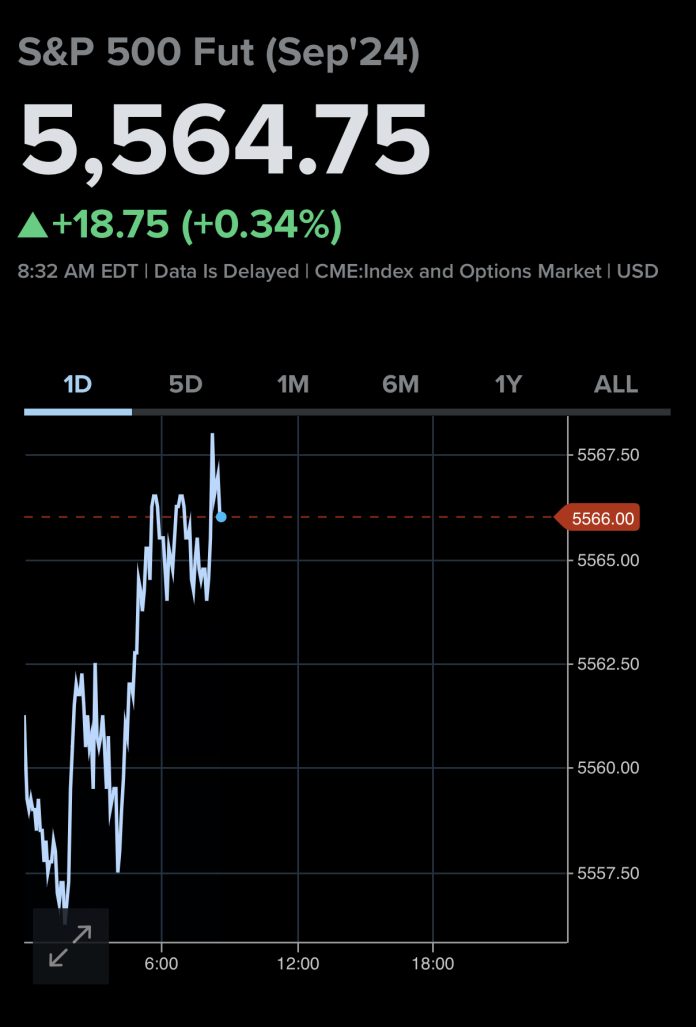Switch to the 5D chart range
The image size is (696, 1027).
click(185, 385)
